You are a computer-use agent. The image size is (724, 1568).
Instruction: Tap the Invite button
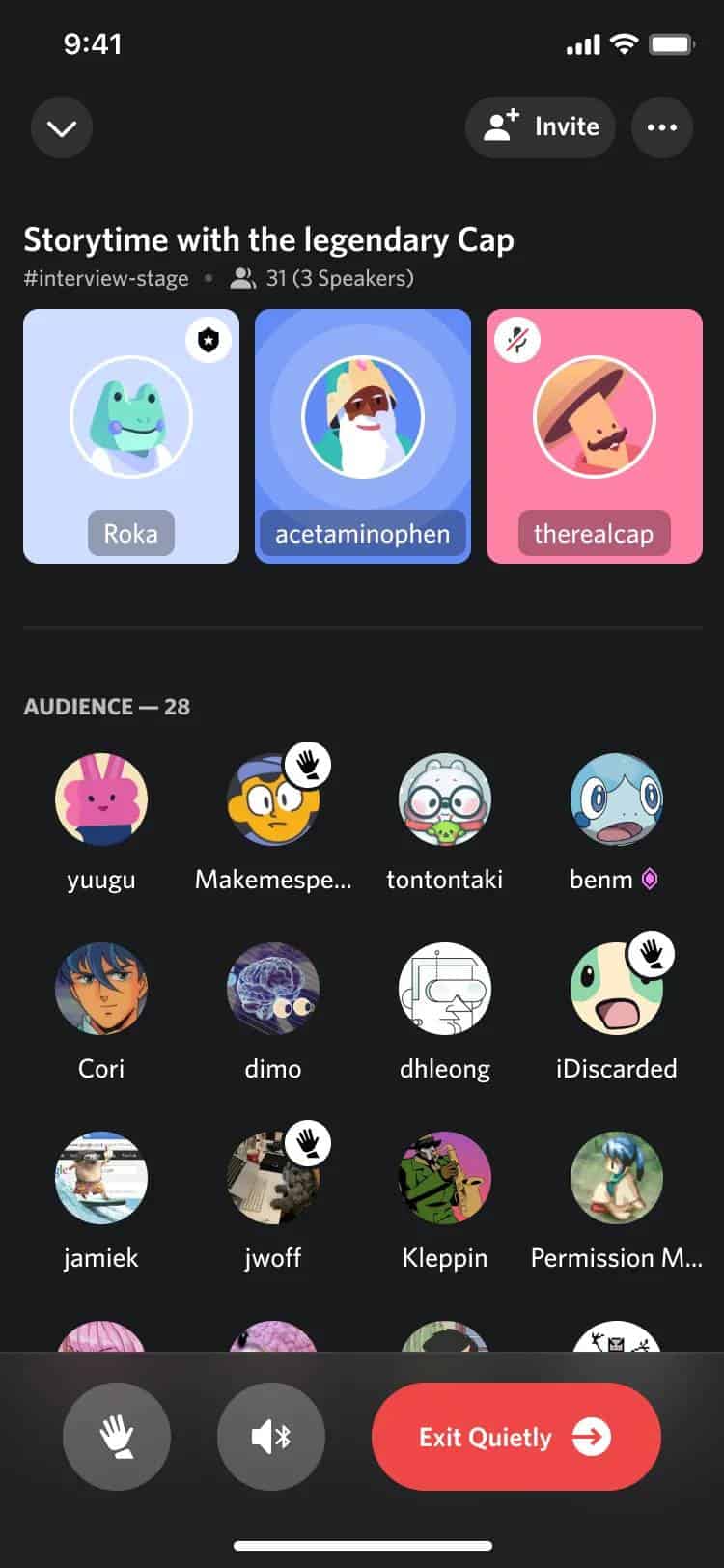pos(541,127)
